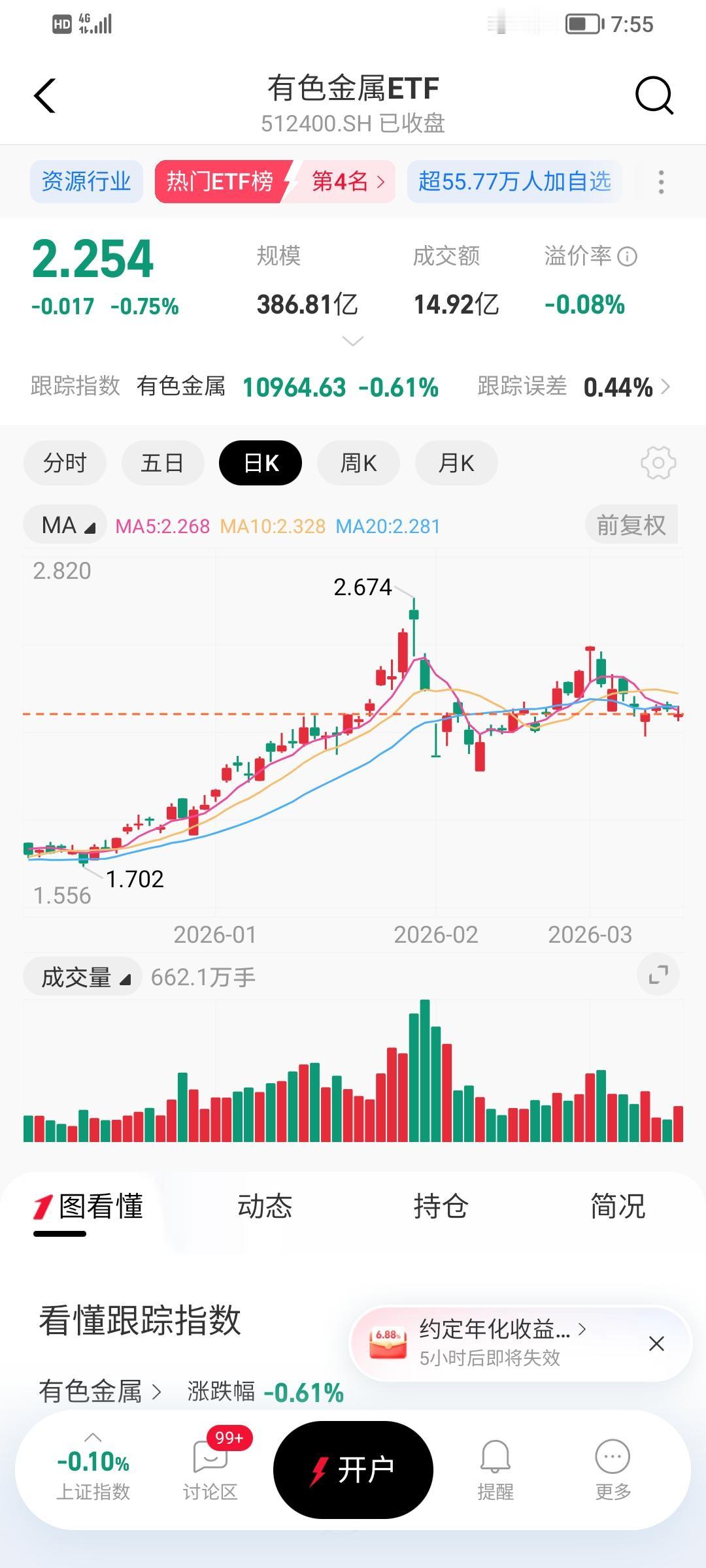Viewport: 706px width, 1568px height.
Task: Open the search magnifier icon
Action: [x=654, y=95]
